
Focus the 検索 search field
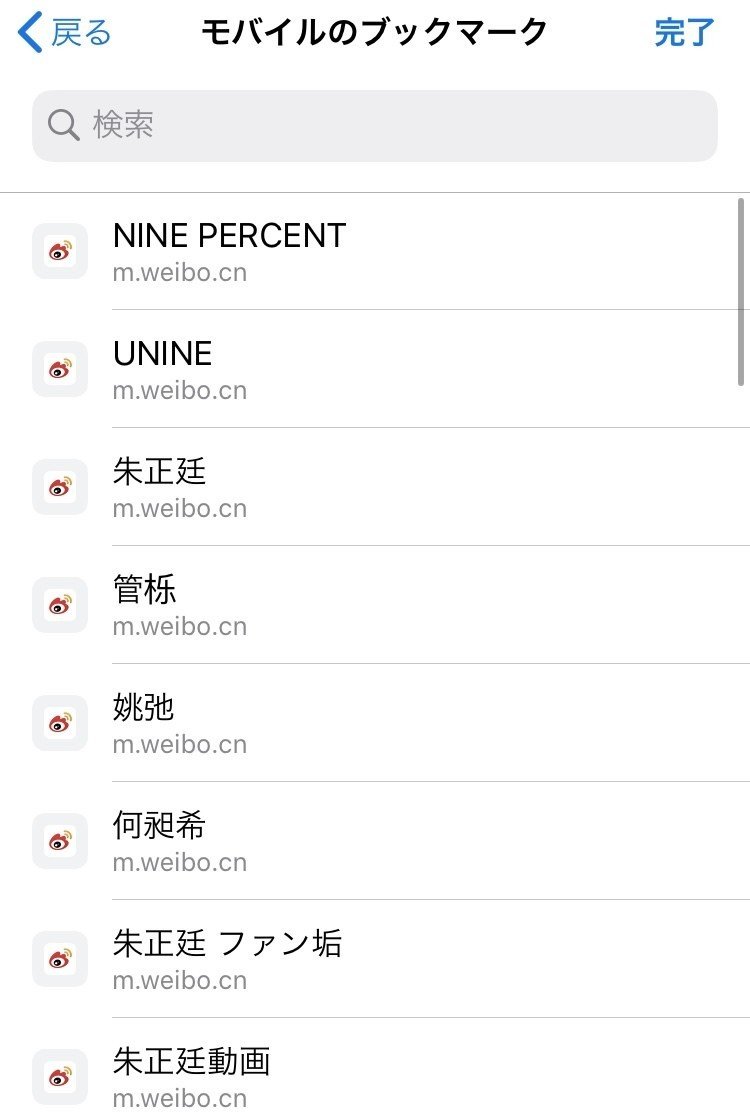[375, 126]
